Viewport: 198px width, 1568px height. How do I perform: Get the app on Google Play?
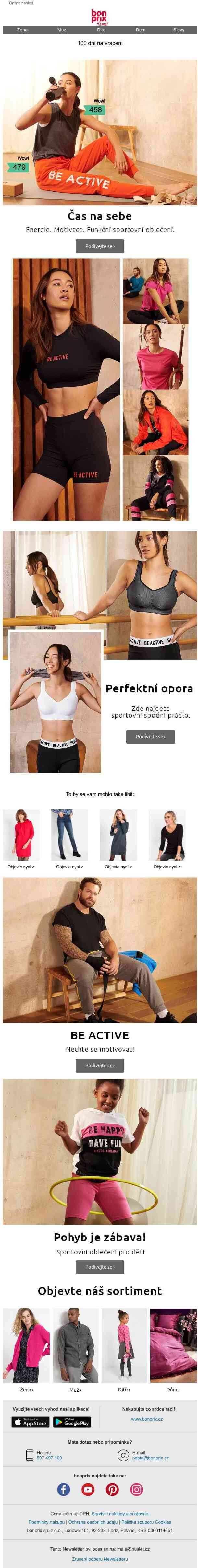coord(72,1423)
